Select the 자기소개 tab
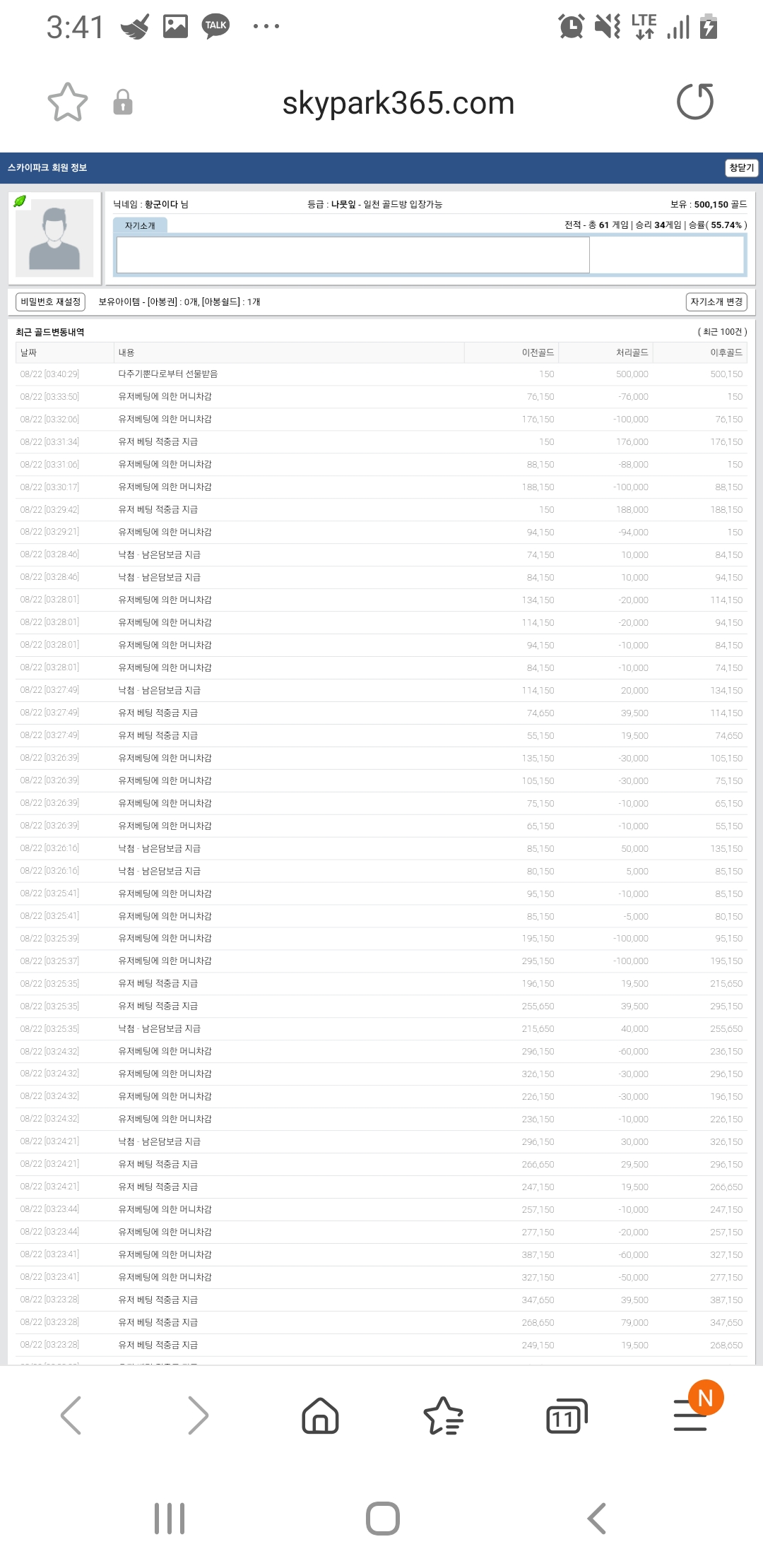Viewport: 763px width, 1568px height. click(140, 225)
